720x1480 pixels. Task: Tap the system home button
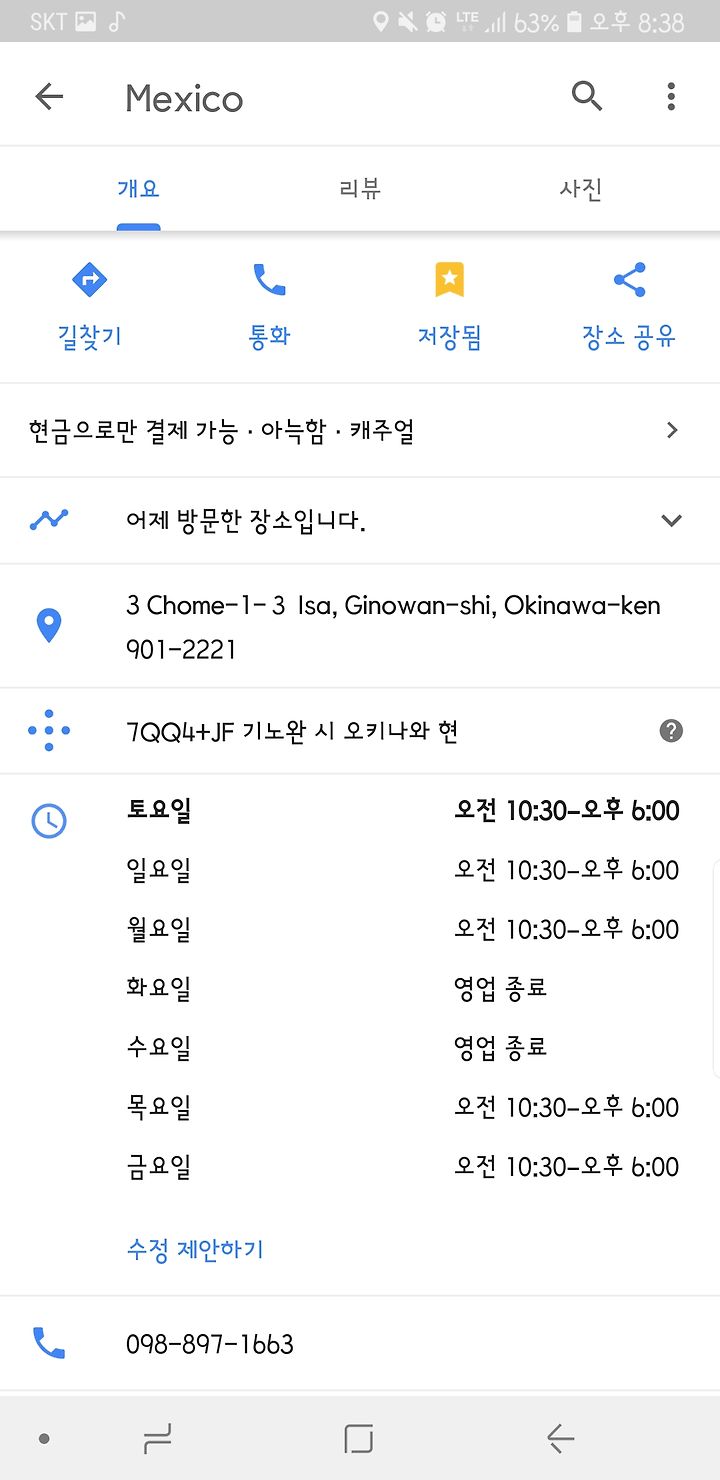(359, 1439)
